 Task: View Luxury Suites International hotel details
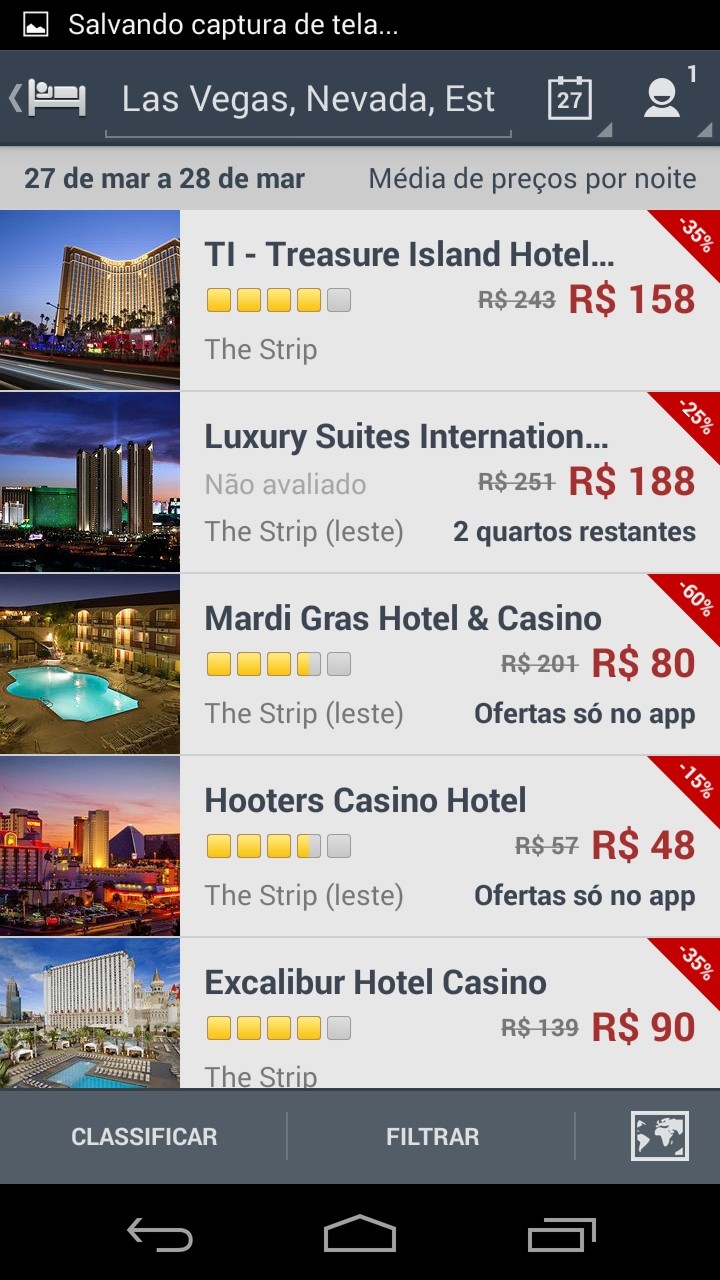point(406,437)
